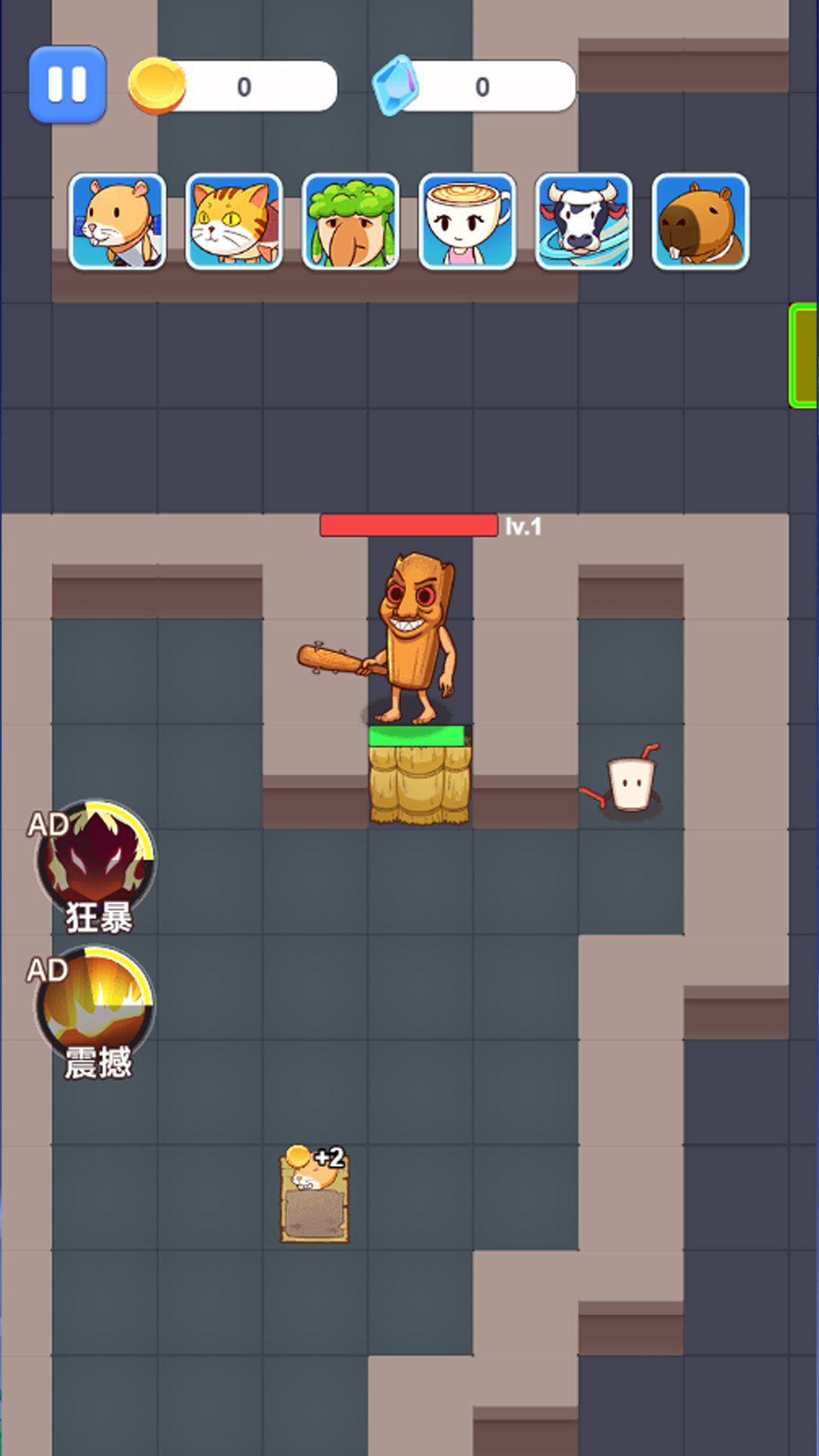Select the coffee cup girl character card

(467, 221)
